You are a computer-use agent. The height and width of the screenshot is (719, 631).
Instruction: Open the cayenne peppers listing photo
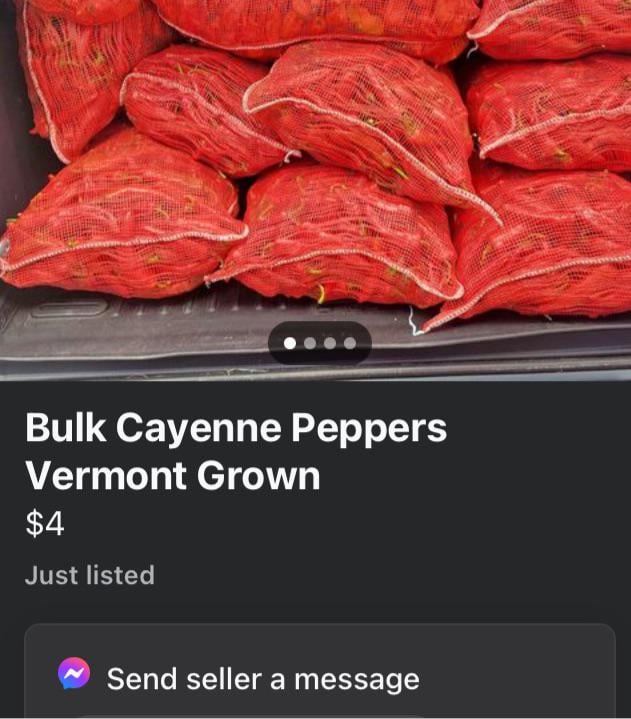315,170
